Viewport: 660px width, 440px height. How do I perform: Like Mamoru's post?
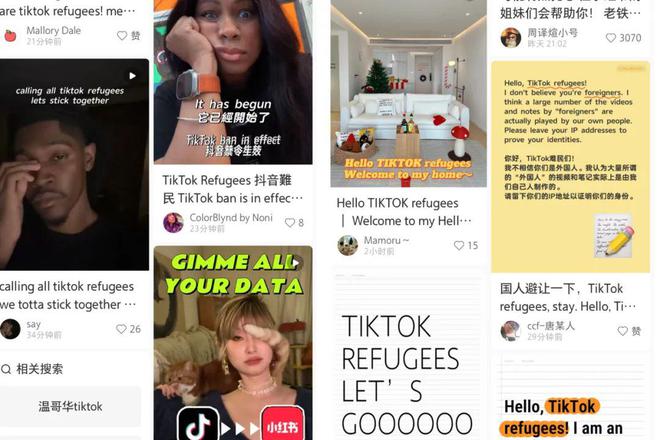459,245
